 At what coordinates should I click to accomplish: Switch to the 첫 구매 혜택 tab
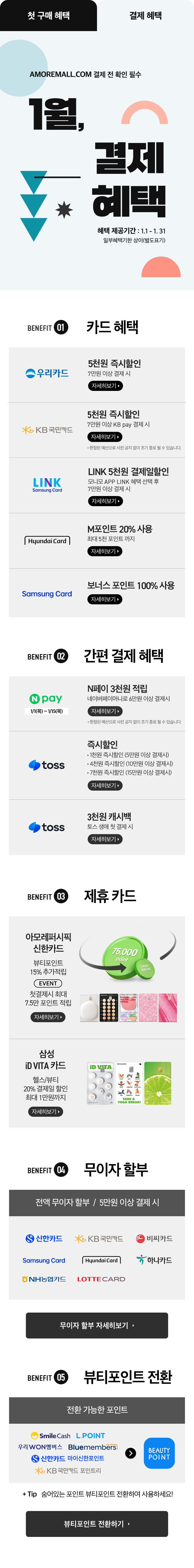(x=48, y=15)
